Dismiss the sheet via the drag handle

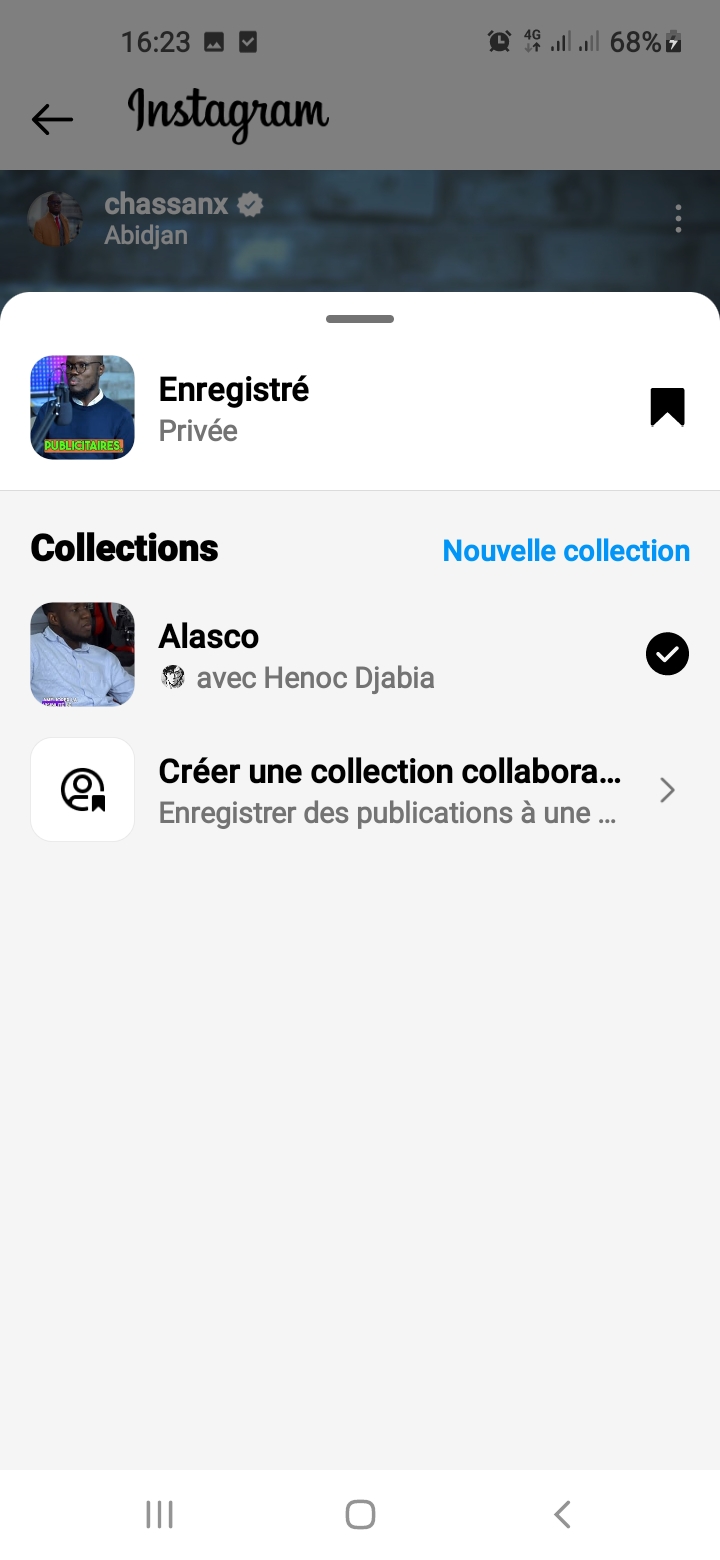pos(360,319)
